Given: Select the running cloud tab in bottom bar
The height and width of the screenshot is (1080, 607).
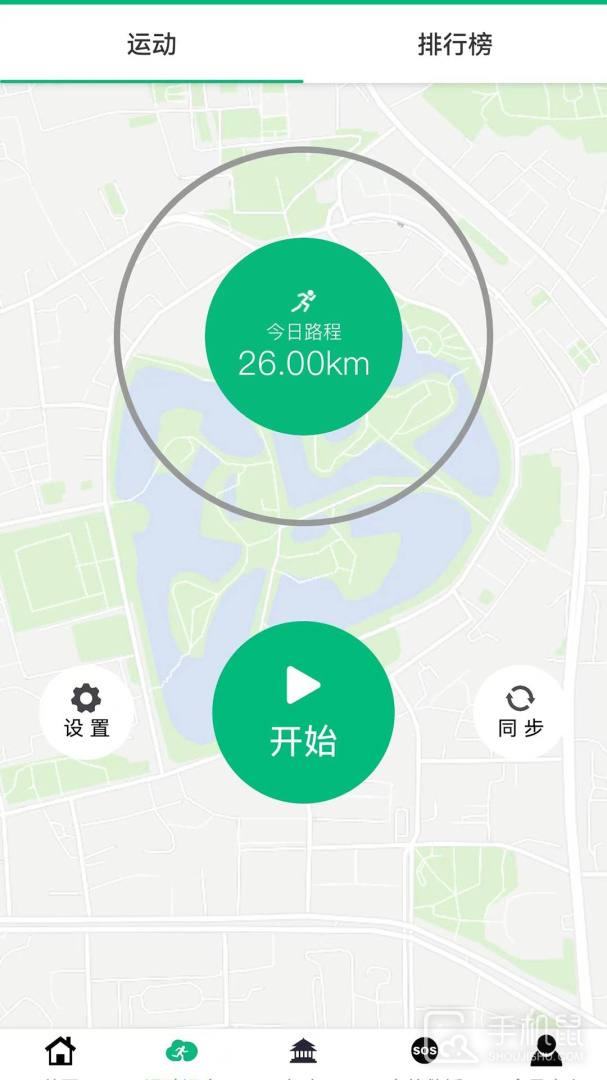Looking at the screenshot, I should [181, 1051].
